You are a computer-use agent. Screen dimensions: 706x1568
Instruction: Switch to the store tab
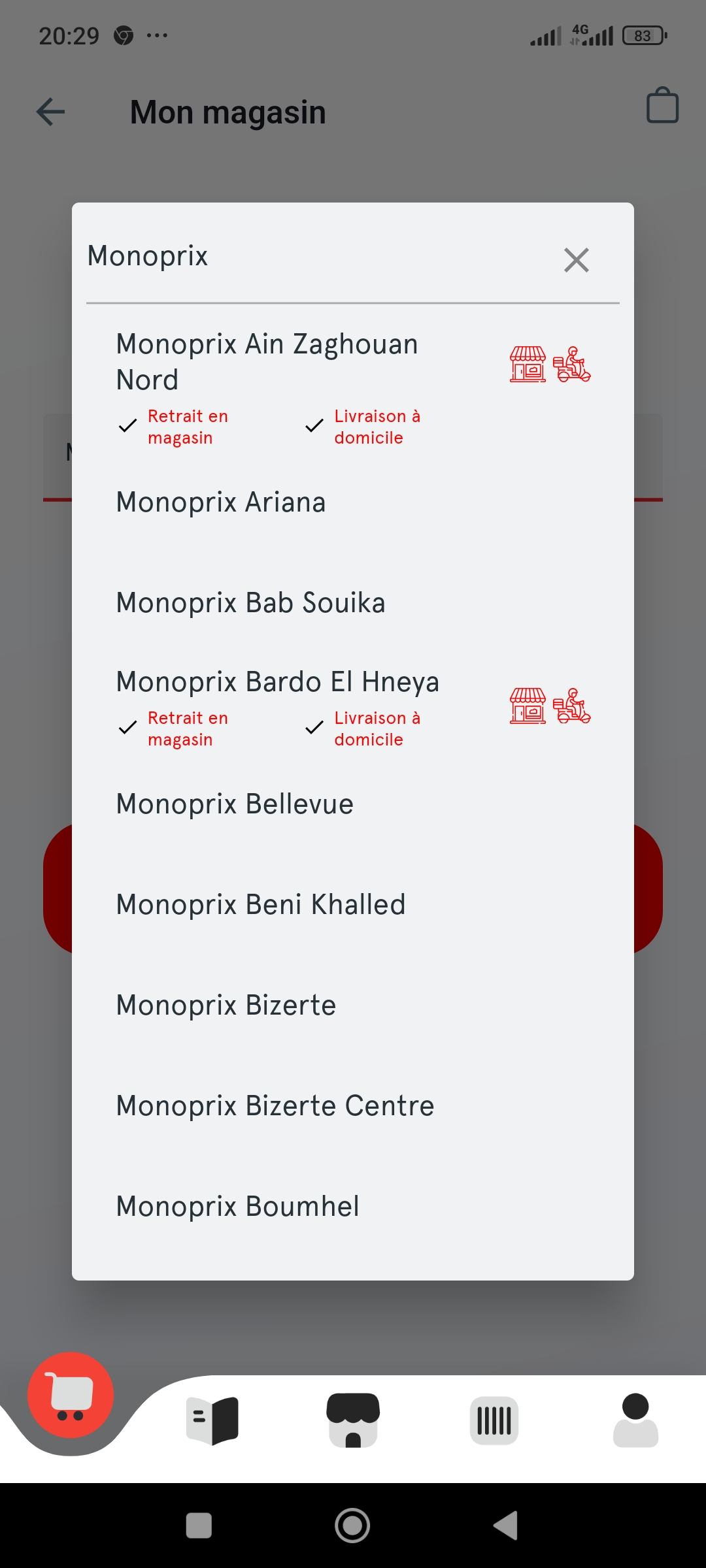point(353,1420)
